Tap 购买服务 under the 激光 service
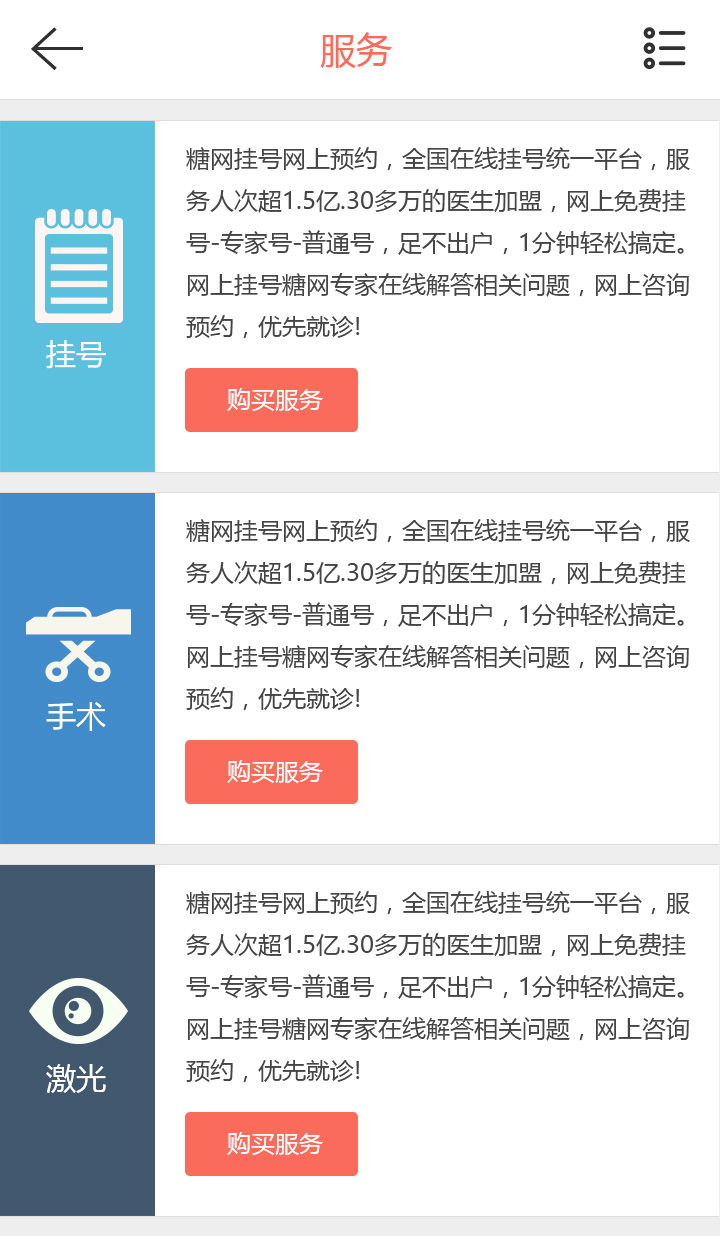 [x=271, y=1144]
